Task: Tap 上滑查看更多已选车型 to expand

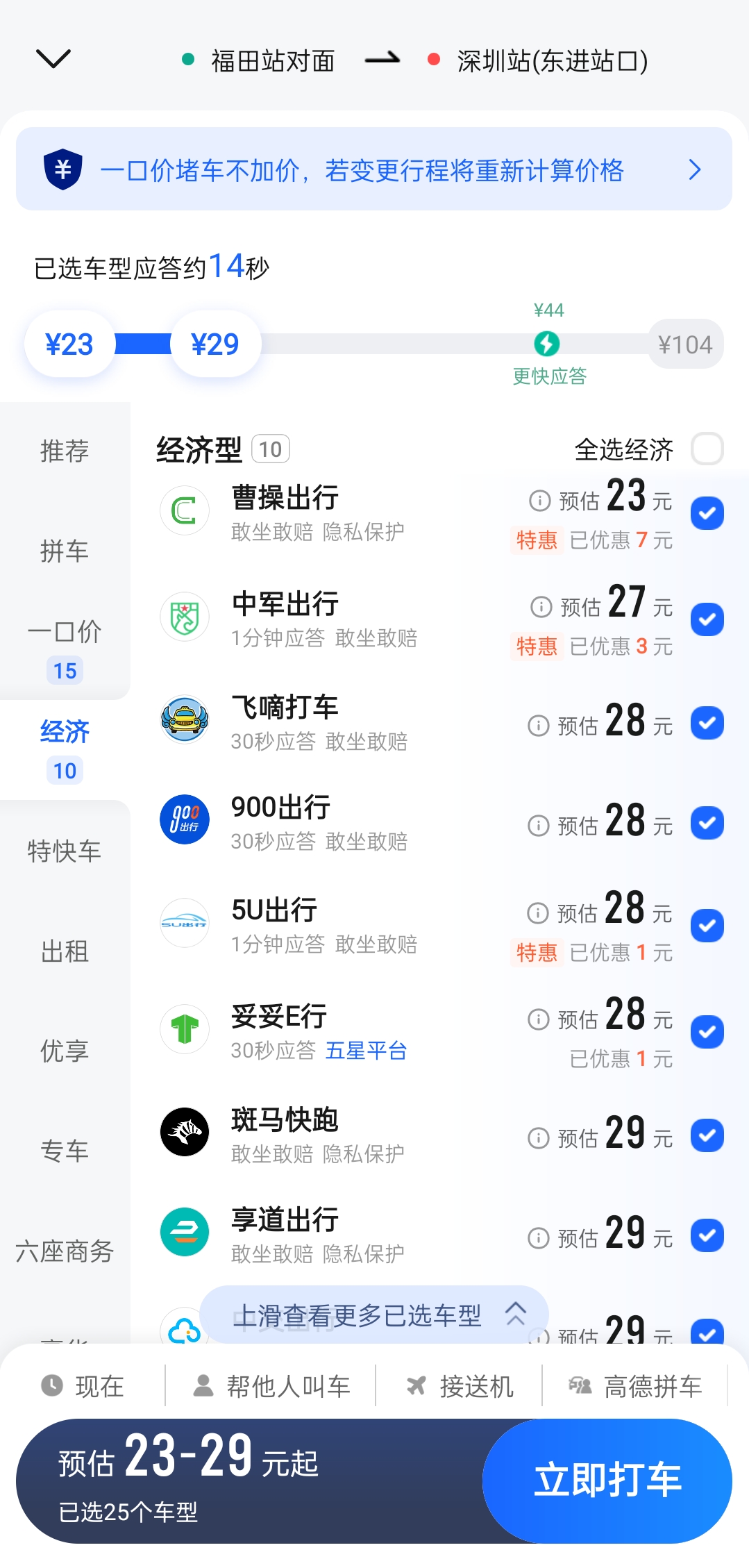Action: [373, 1315]
